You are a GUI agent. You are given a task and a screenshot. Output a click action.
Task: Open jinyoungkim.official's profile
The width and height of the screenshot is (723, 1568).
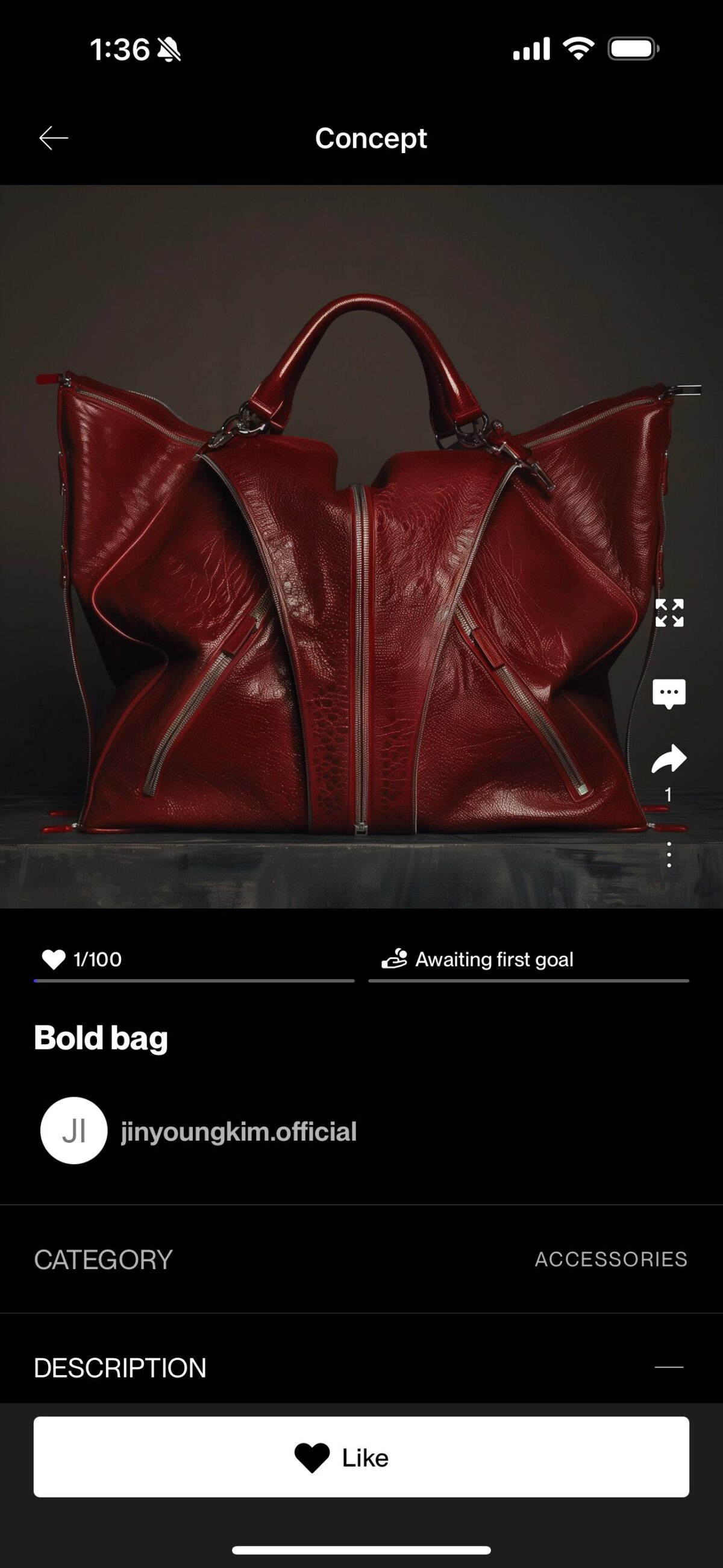click(x=238, y=1132)
